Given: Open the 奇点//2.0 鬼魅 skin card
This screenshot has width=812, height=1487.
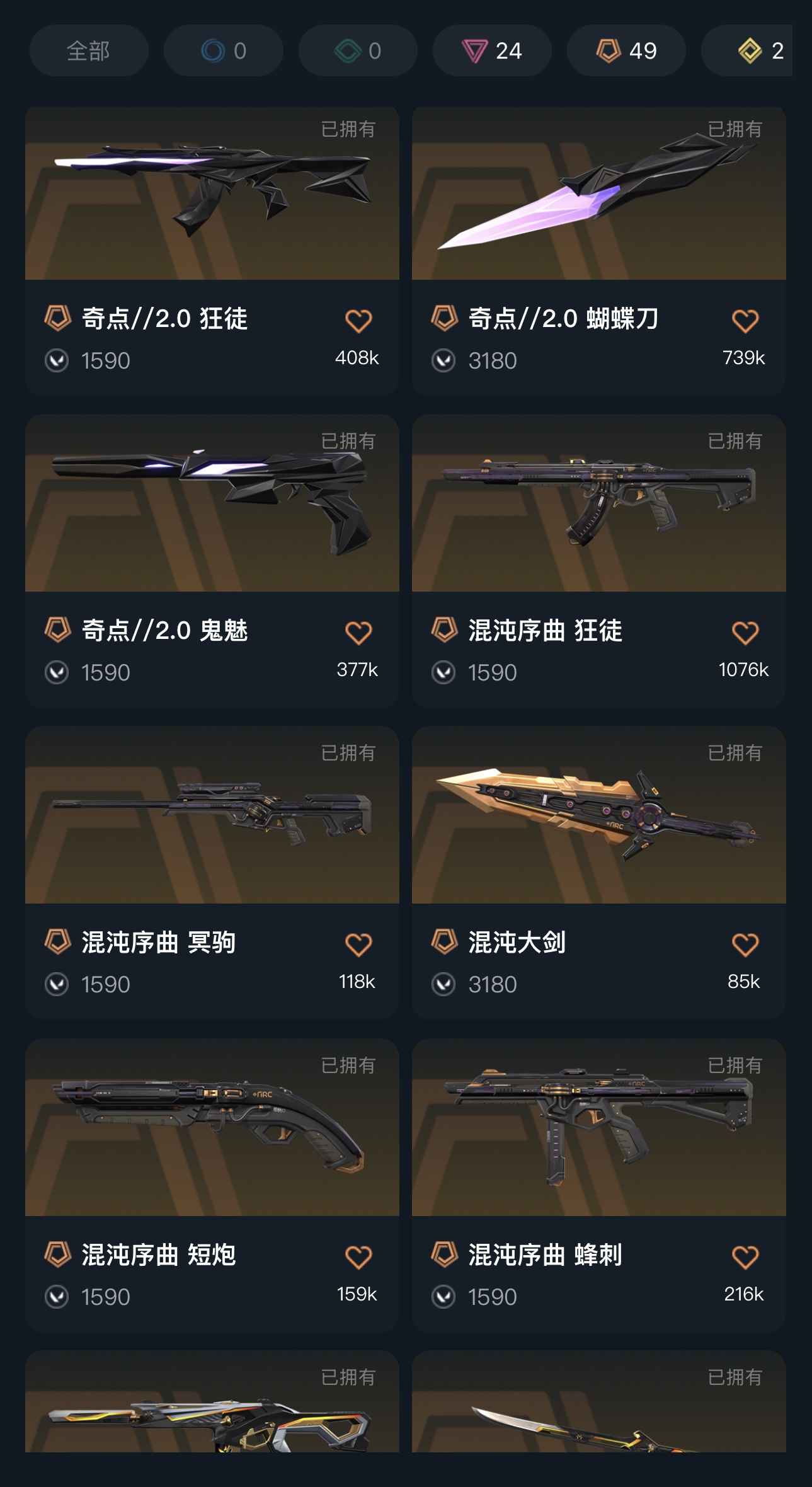Looking at the screenshot, I should tap(212, 504).
